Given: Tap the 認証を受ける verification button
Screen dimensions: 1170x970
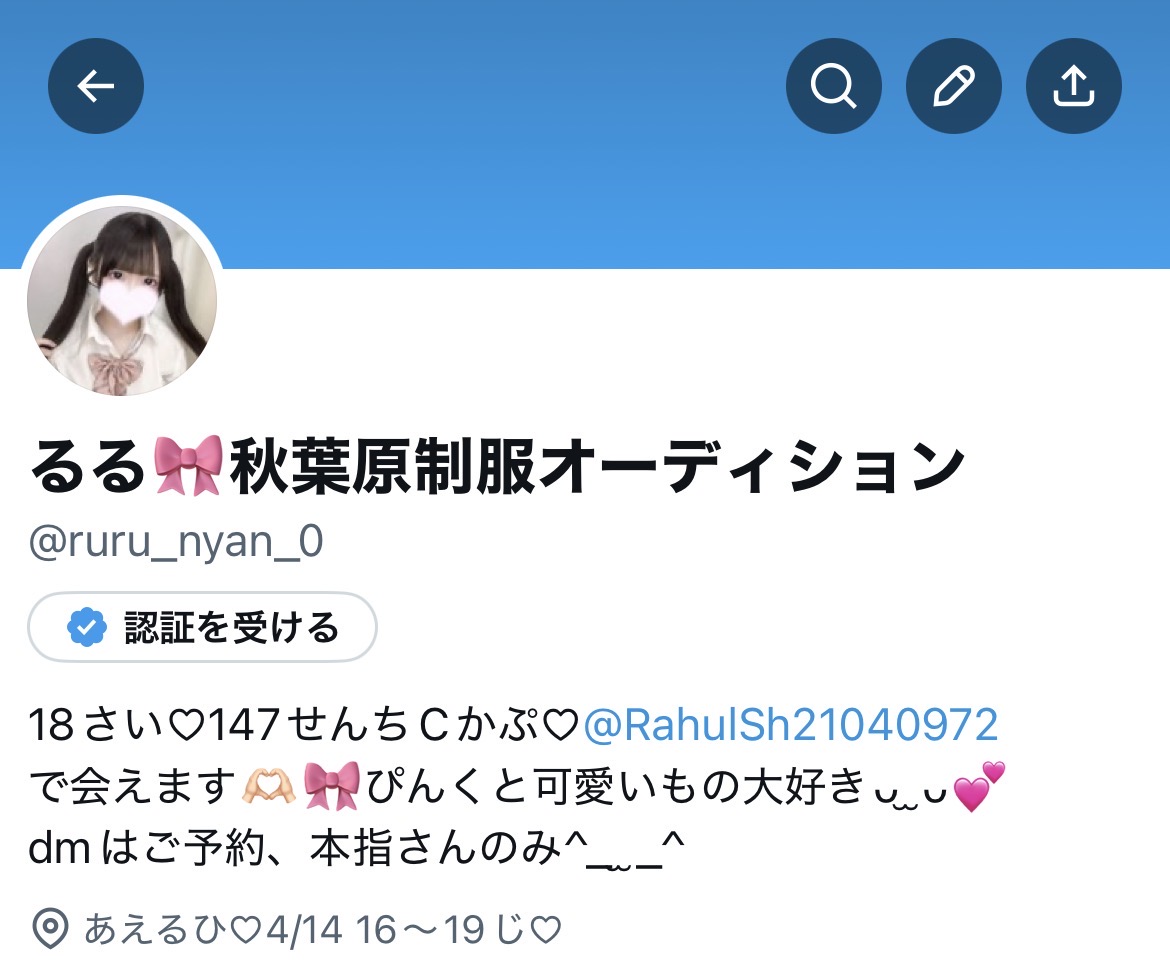Looking at the screenshot, I should [203, 628].
